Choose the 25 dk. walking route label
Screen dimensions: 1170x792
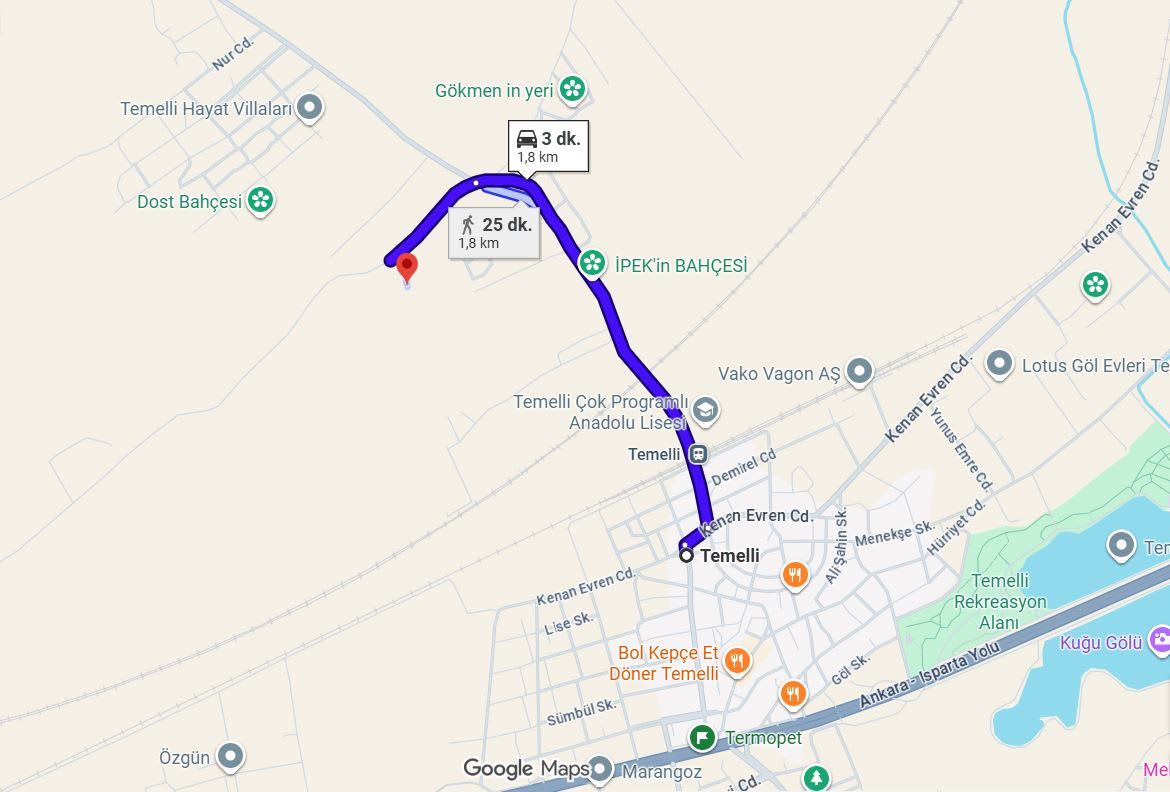494,232
